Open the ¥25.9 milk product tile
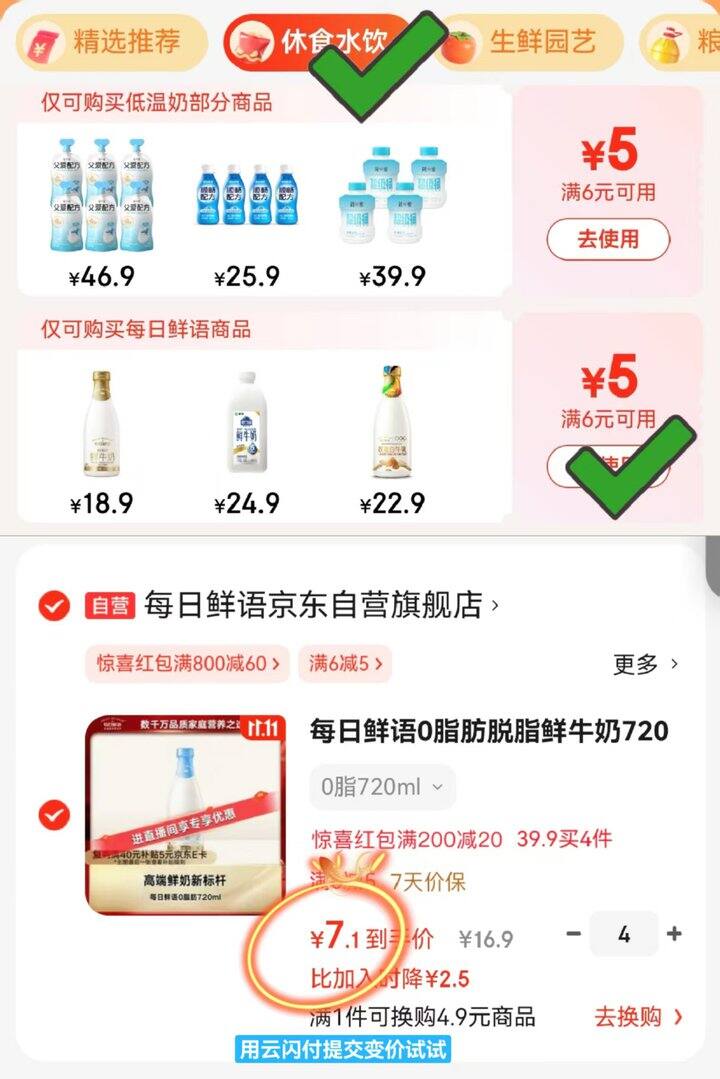Image resolution: width=720 pixels, height=1079 pixels. [246, 212]
